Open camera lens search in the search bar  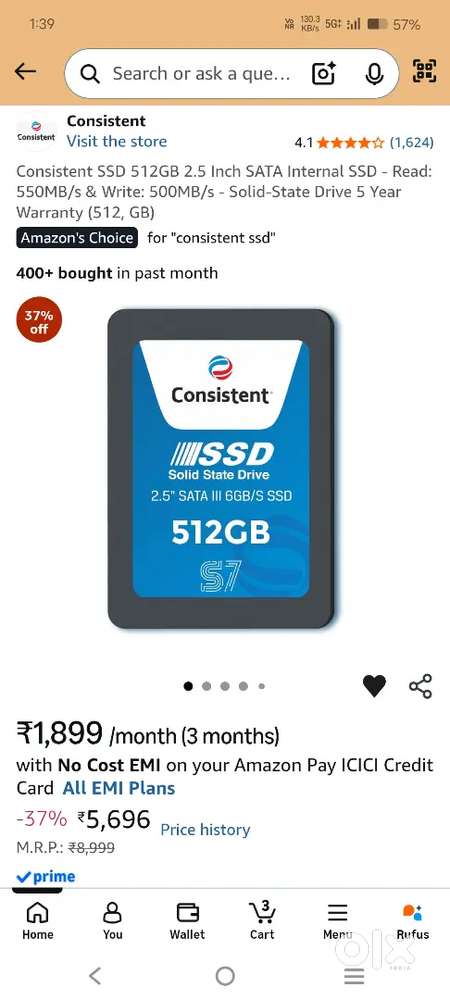pyautogui.click(x=324, y=74)
